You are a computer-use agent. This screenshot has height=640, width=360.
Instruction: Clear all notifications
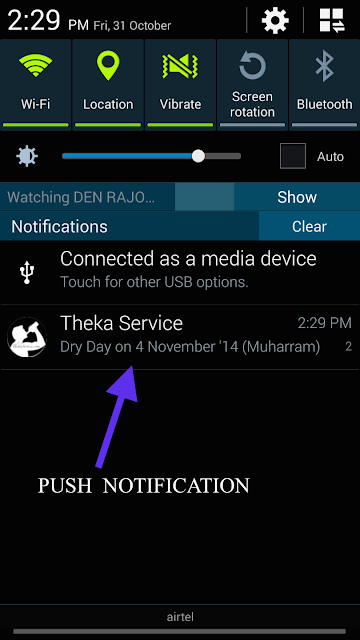tap(309, 226)
